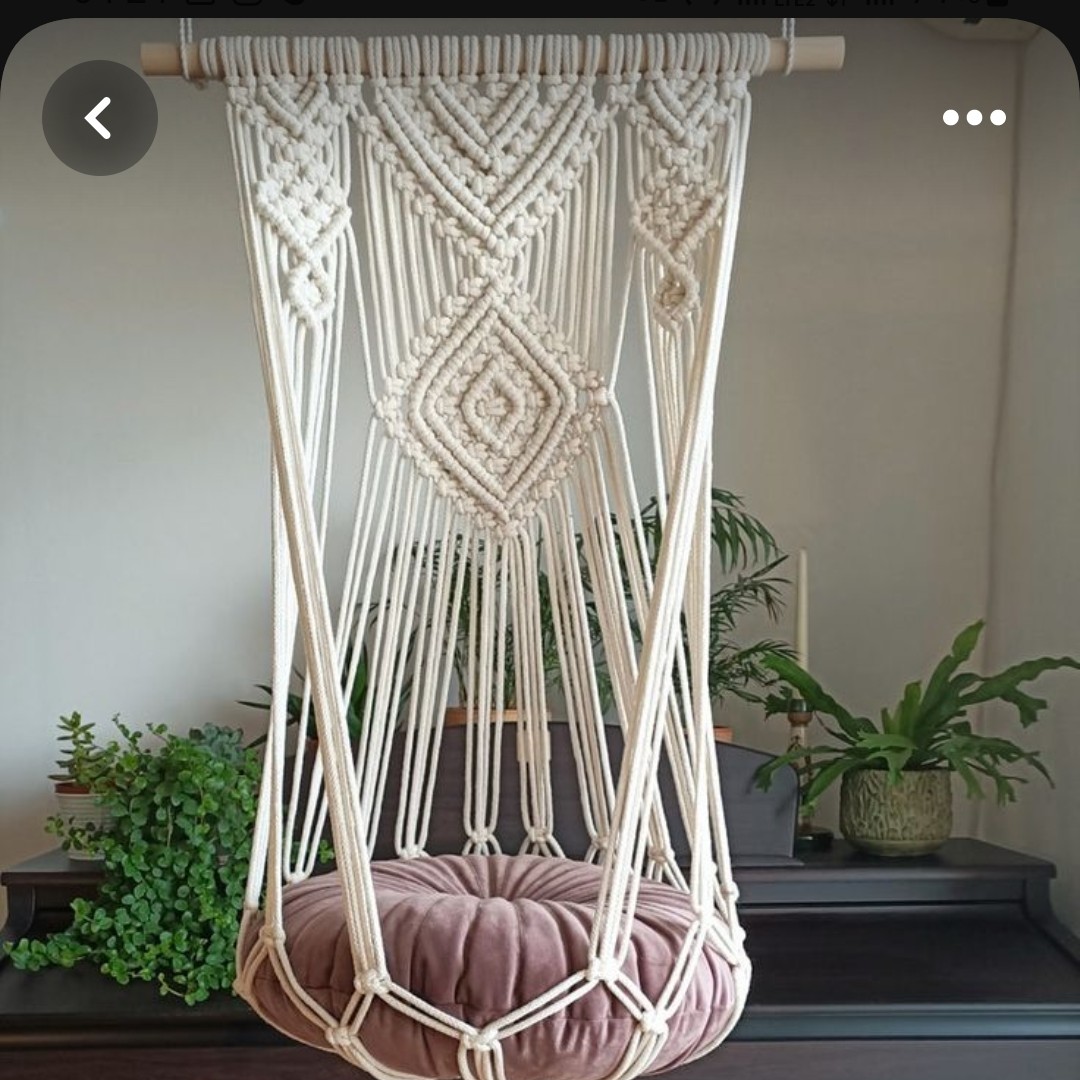Viewport: 1080px width, 1080px height.
Task: Go back using the arrow button
Action: click(x=99, y=118)
